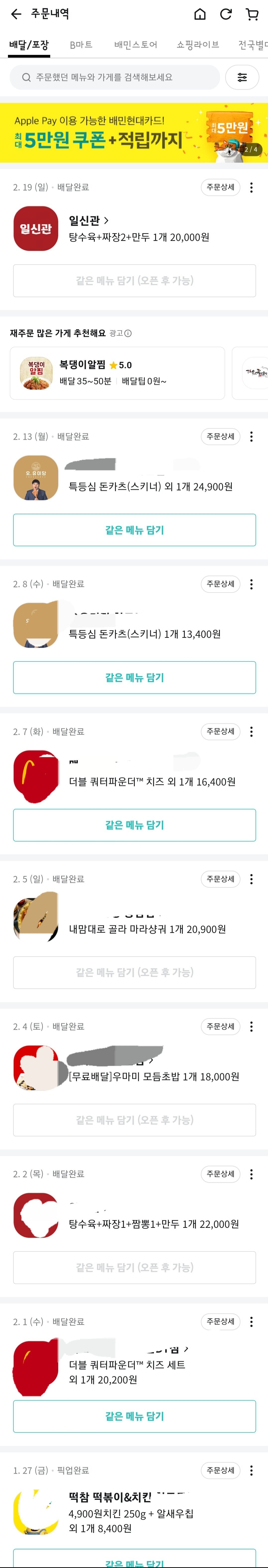The image size is (268, 1568).
Task: View 주문상세 for the 2. 4 order
Action: point(220,1026)
